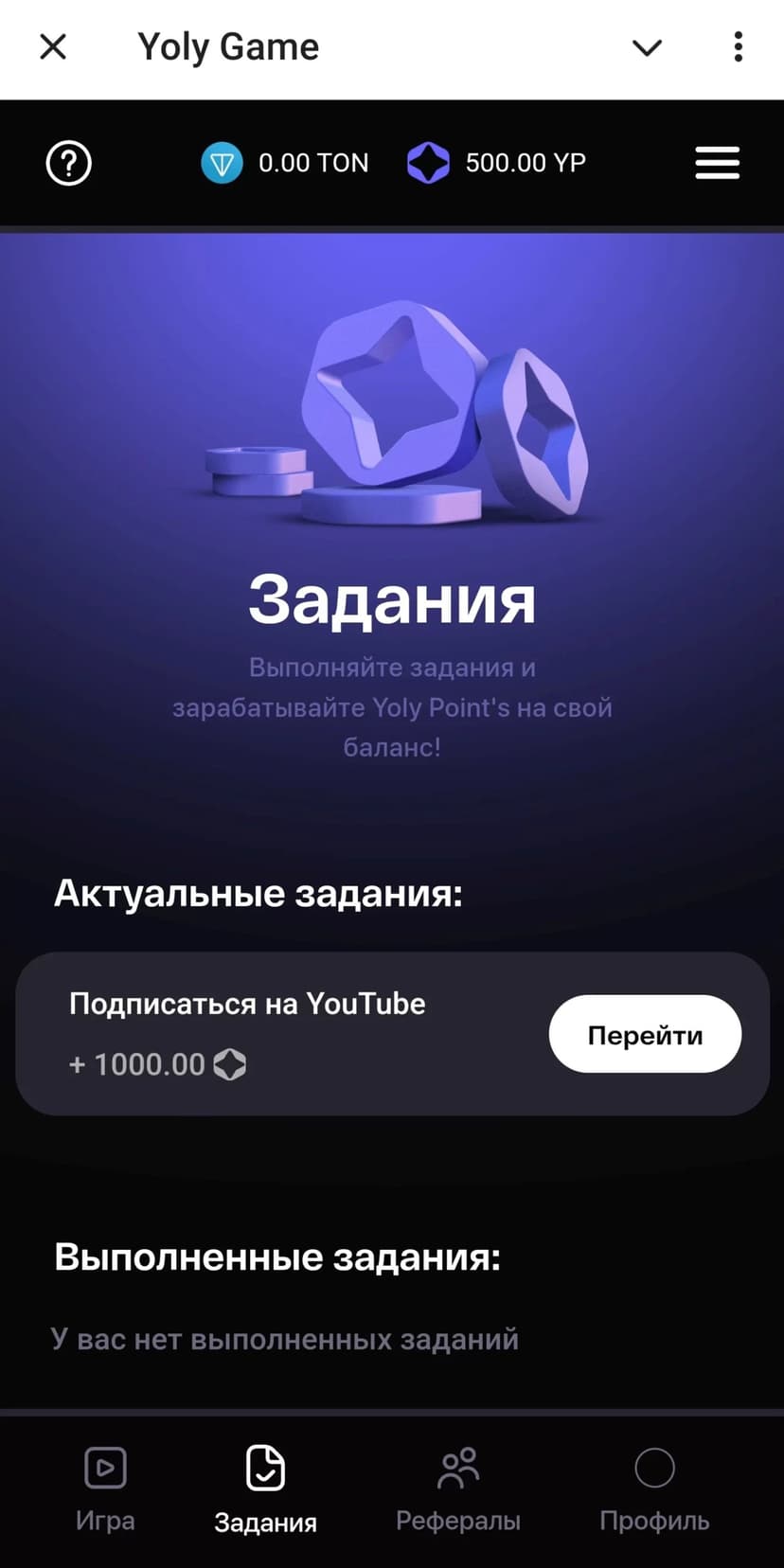
Task: Switch to the Игра tab
Action: click(x=105, y=1488)
